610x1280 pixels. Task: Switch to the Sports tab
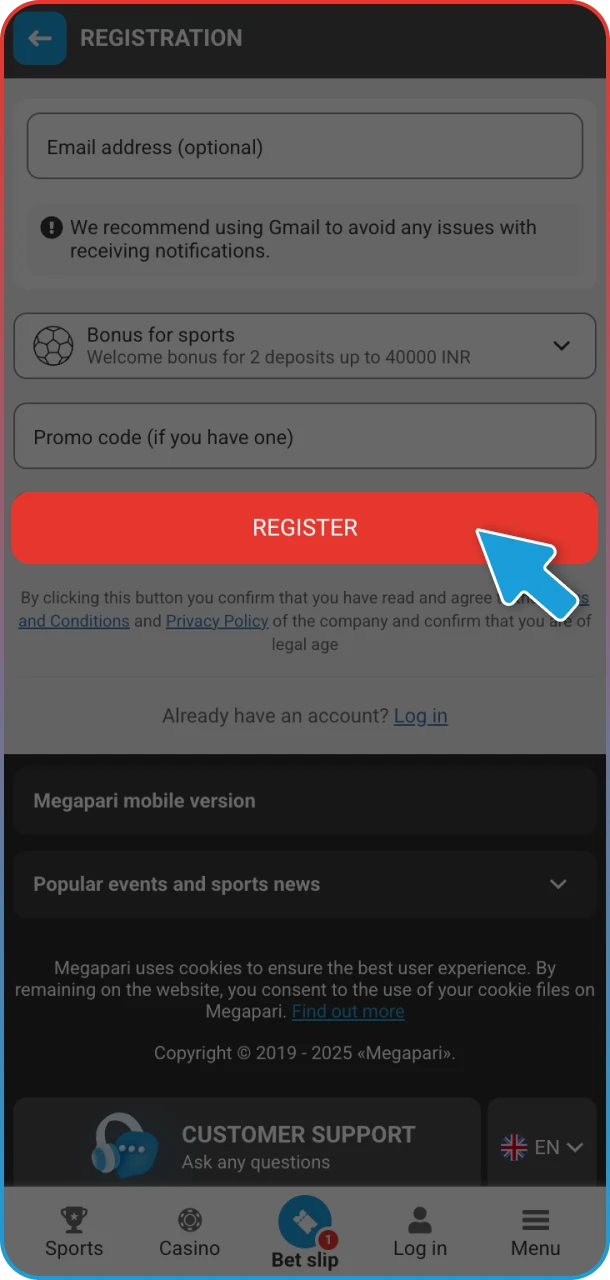[x=73, y=1233]
